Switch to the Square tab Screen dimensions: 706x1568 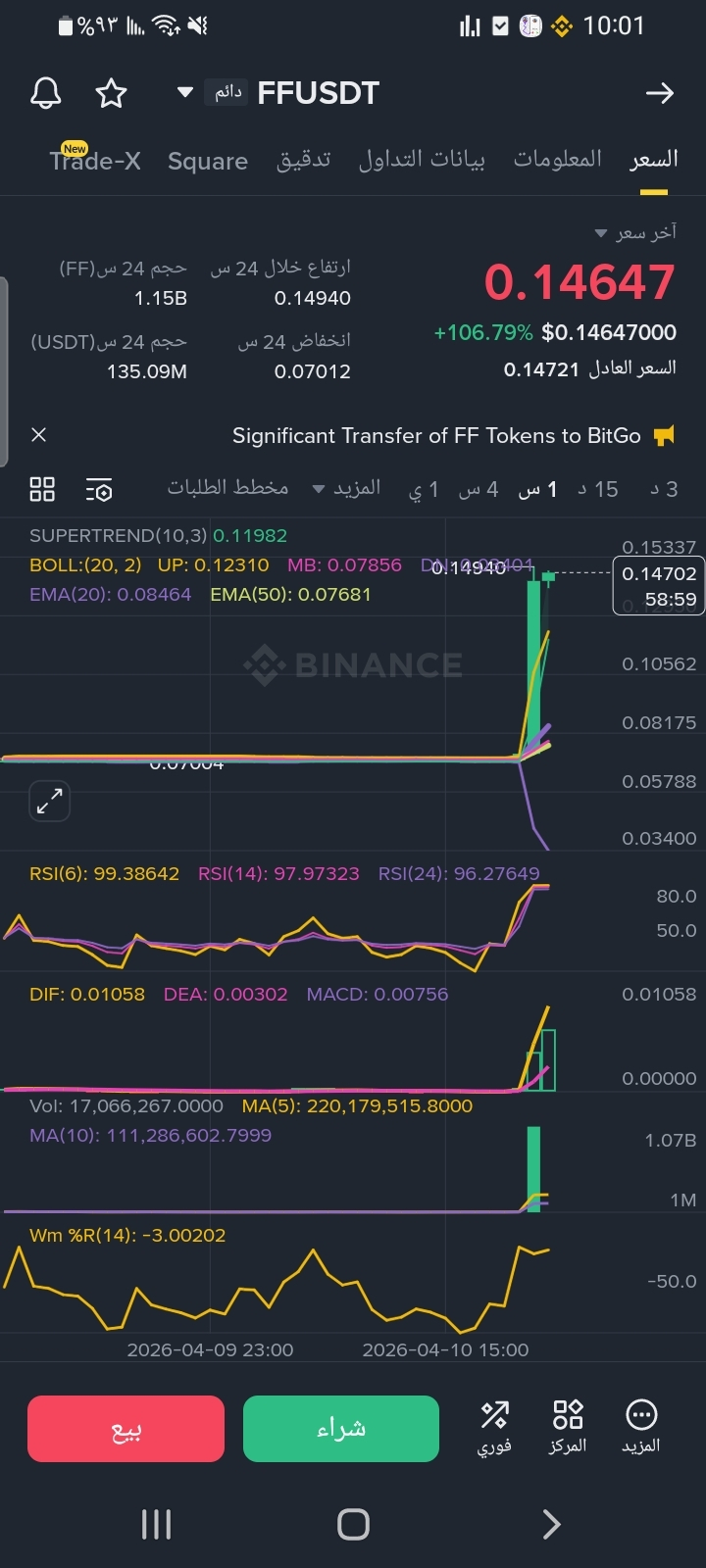point(208,161)
